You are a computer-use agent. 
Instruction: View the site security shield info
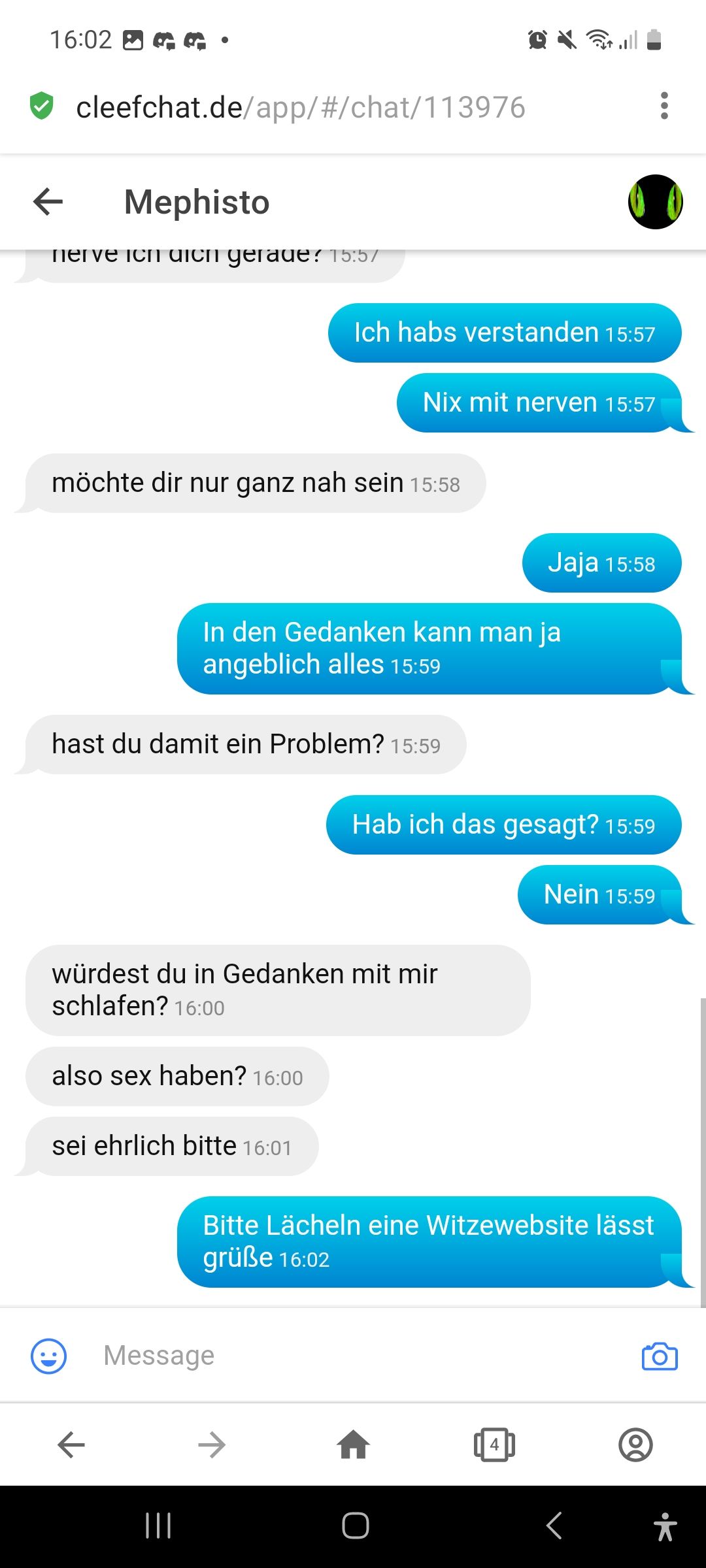coord(42,106)
